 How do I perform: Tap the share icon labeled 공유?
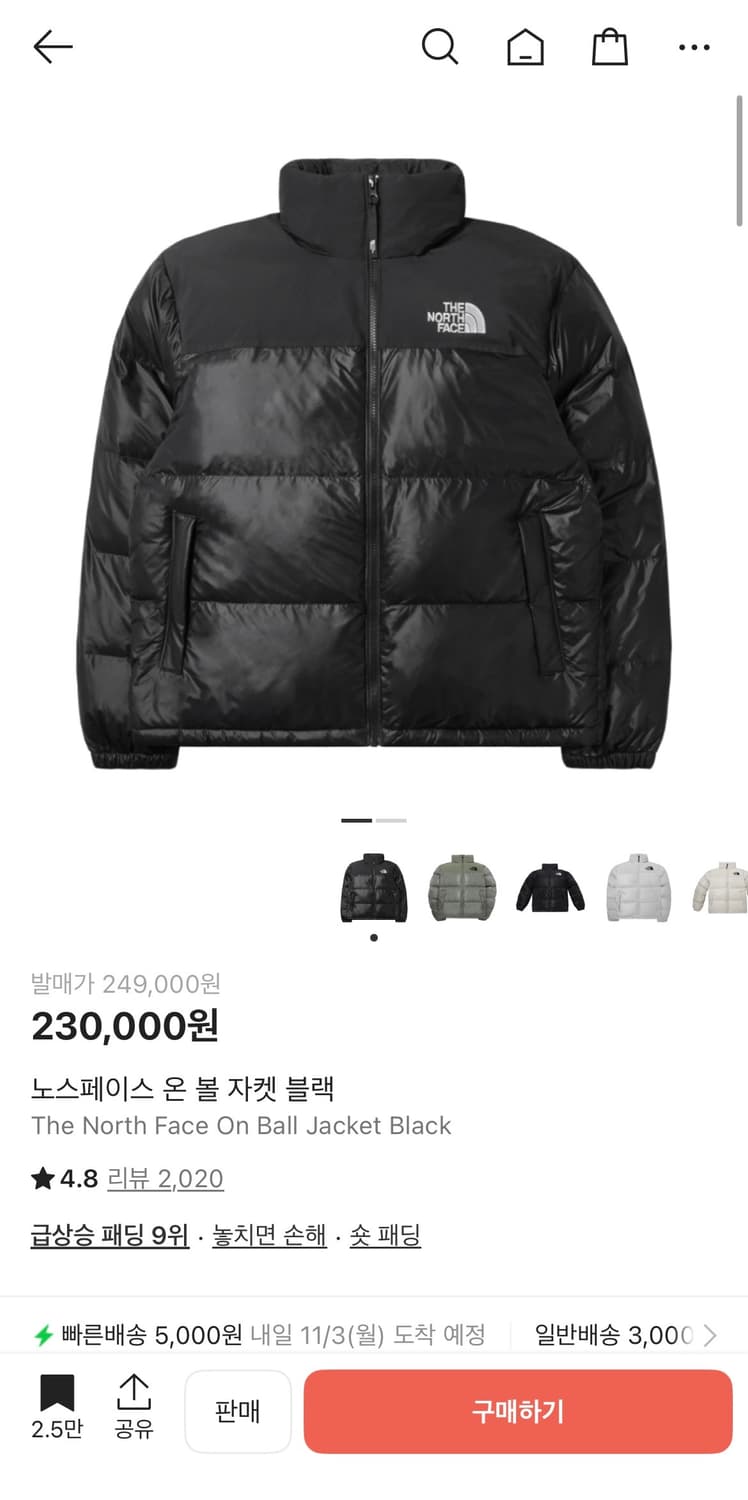click(x=134, y=1410)
